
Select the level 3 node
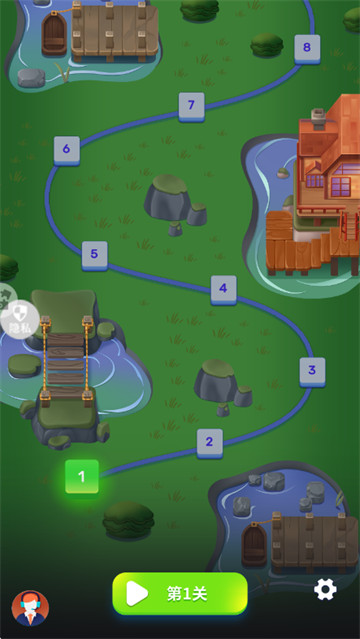312,372
